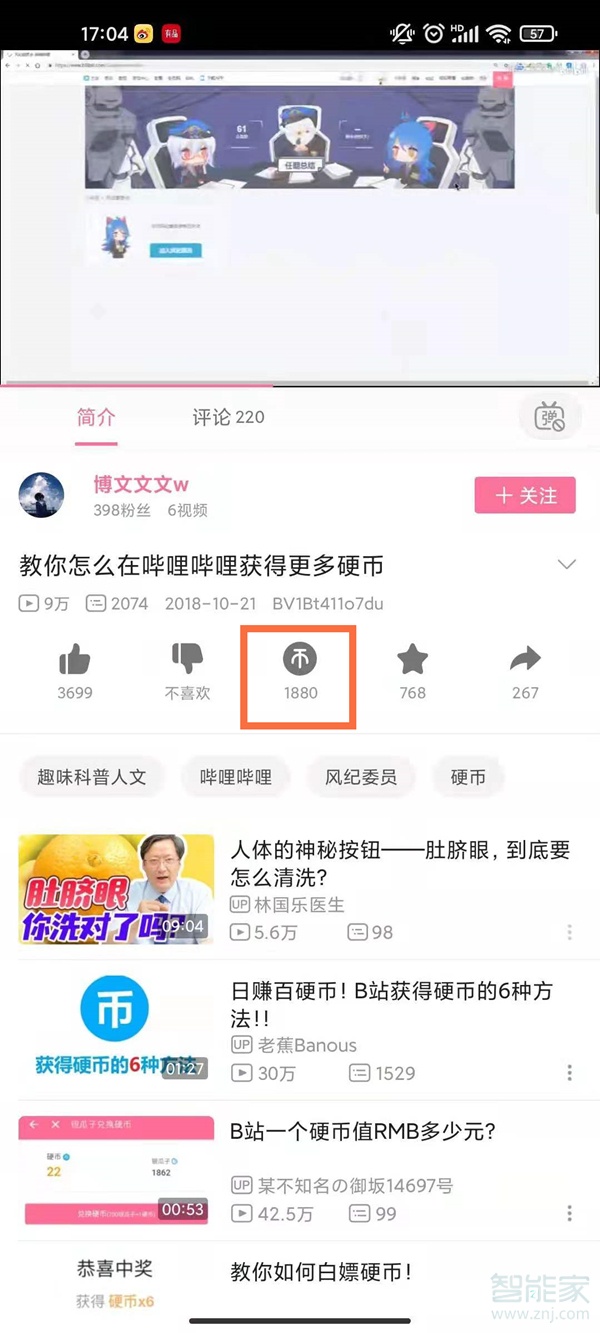This screenshot has height=1333, width=600.
Task: Switch to the 评论 220 tab
Action: [x=228, y=417]
